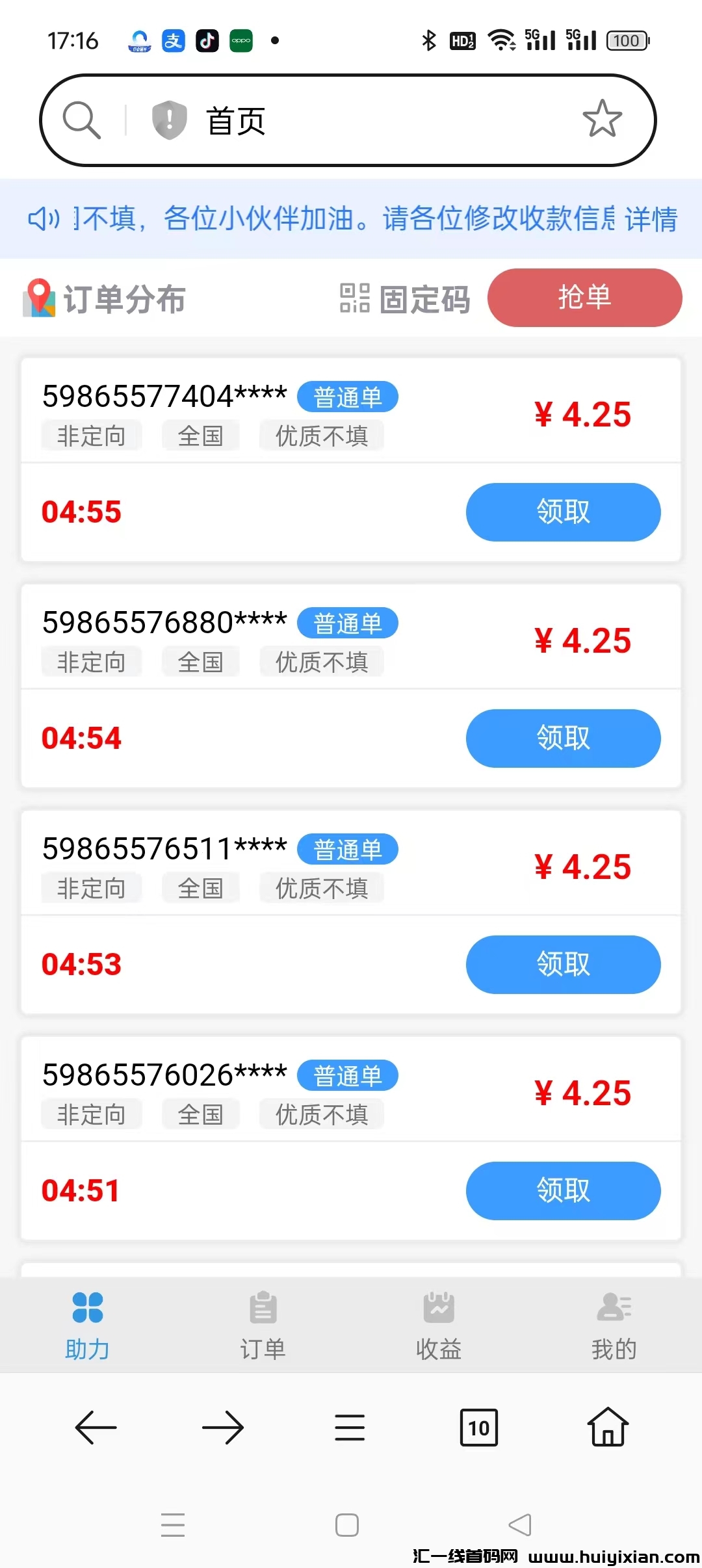Claim order 59865577404**** with 领取
The height and width of the screenshot is (1568, 702).
(x=563, y=512)
